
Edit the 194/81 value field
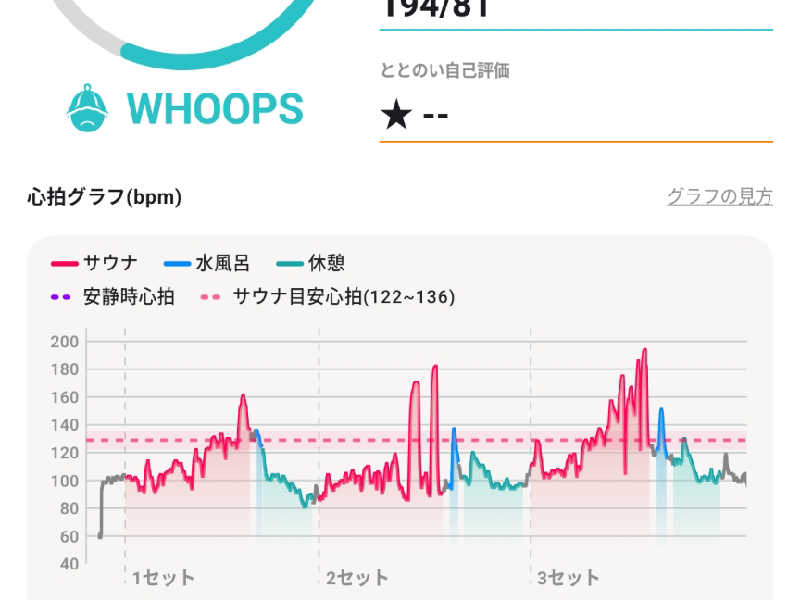(575, 12)
